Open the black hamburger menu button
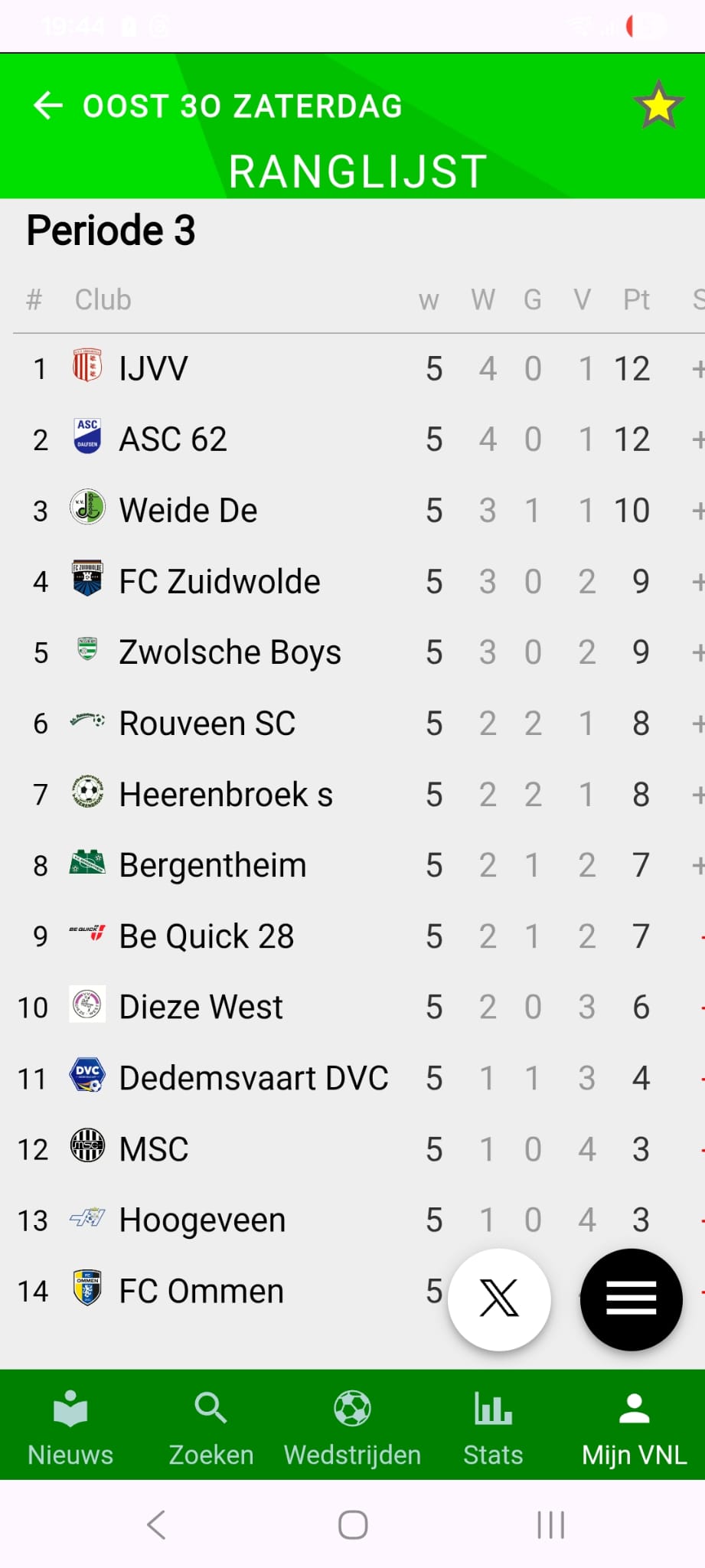705x1568 pixels. coord(631,1299)
